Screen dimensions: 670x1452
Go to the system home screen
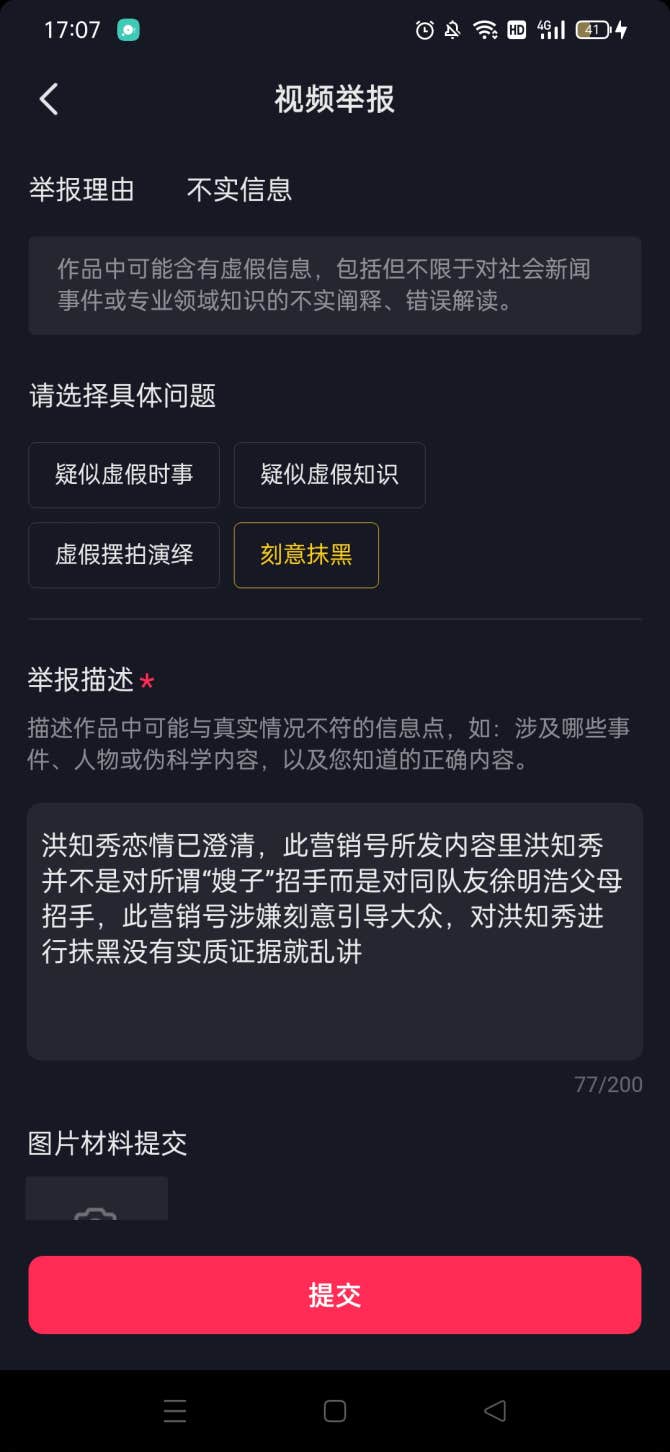pyautogui.click(x=335, y=1411)
